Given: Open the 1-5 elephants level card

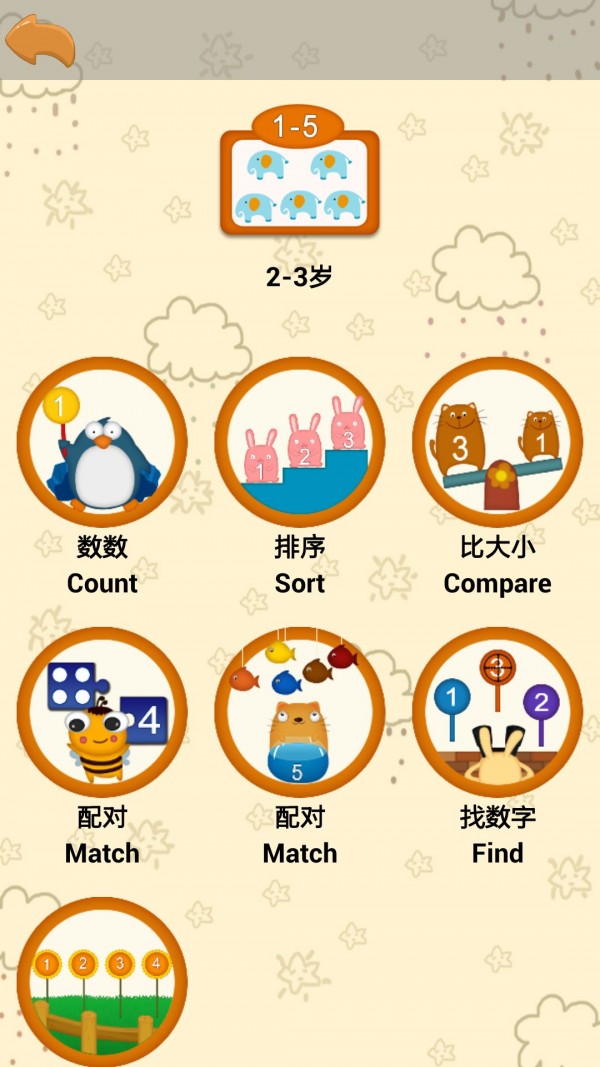Looking at the screenshot, I should pos(300,172).
